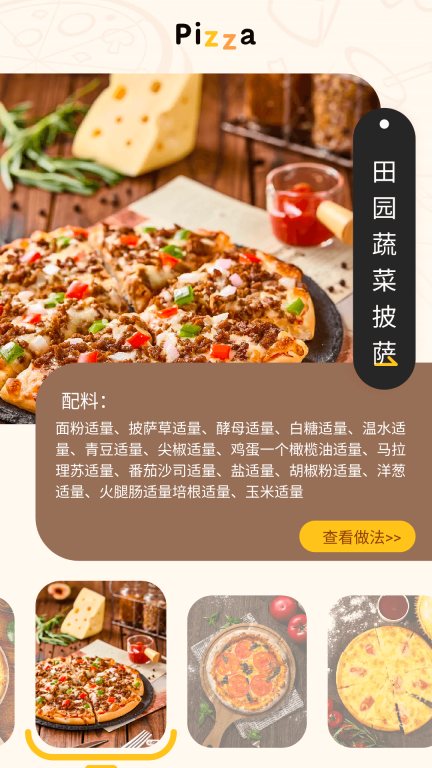Select the yellow cheese pizza thumbnail
Viewport: 432px width, 768px height.
pos(380,671)
